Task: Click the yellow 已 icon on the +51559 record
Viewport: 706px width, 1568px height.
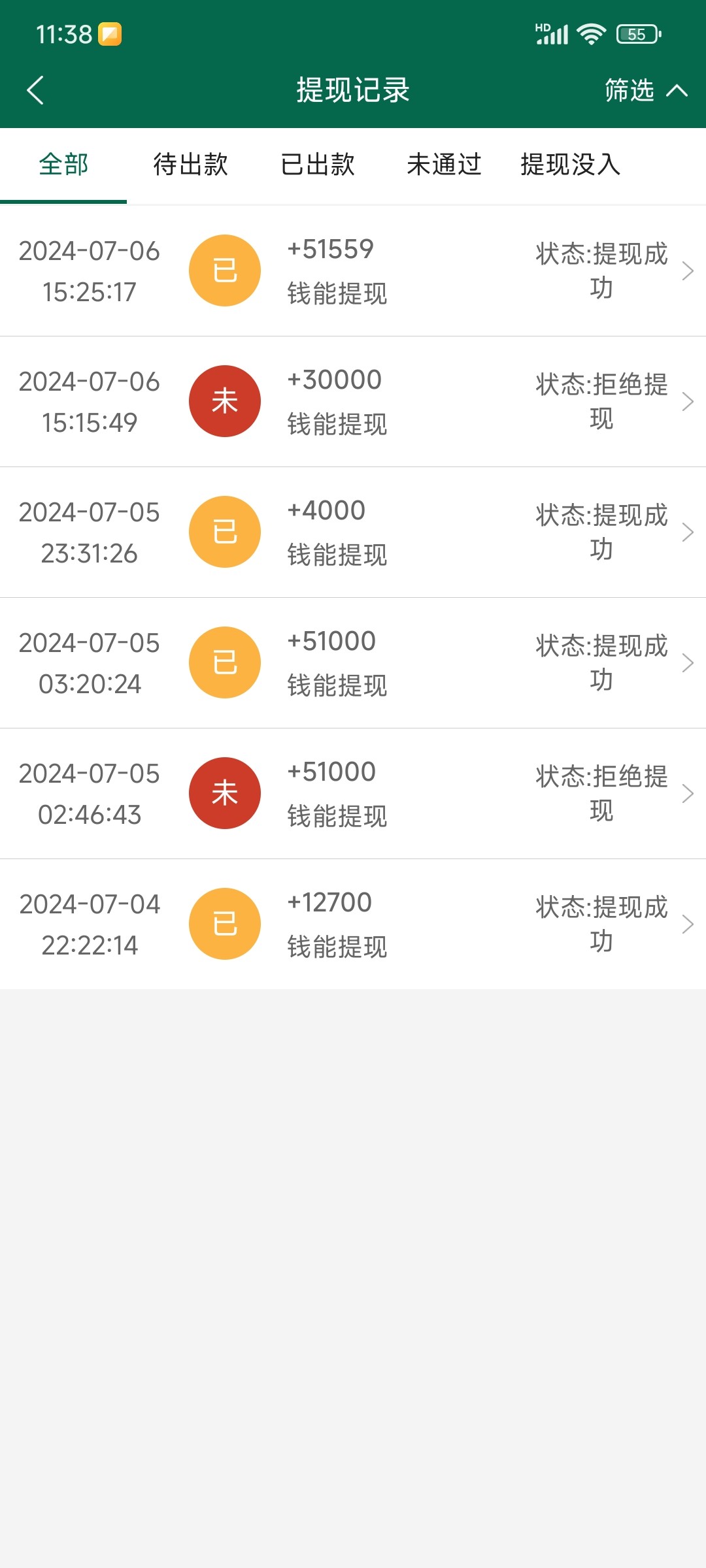Action: pos(225,270)
